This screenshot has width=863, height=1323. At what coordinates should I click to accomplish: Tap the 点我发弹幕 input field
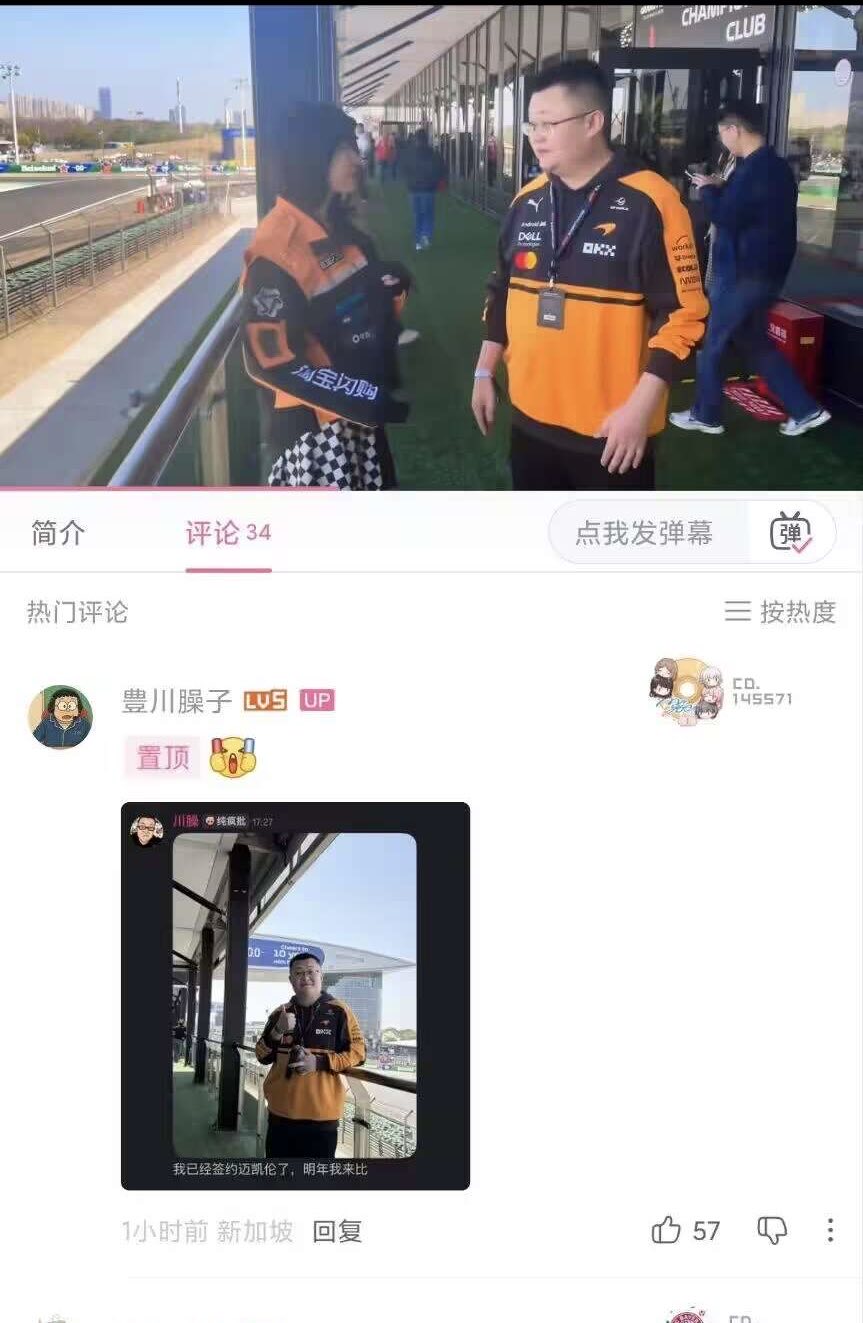[645, 533]
